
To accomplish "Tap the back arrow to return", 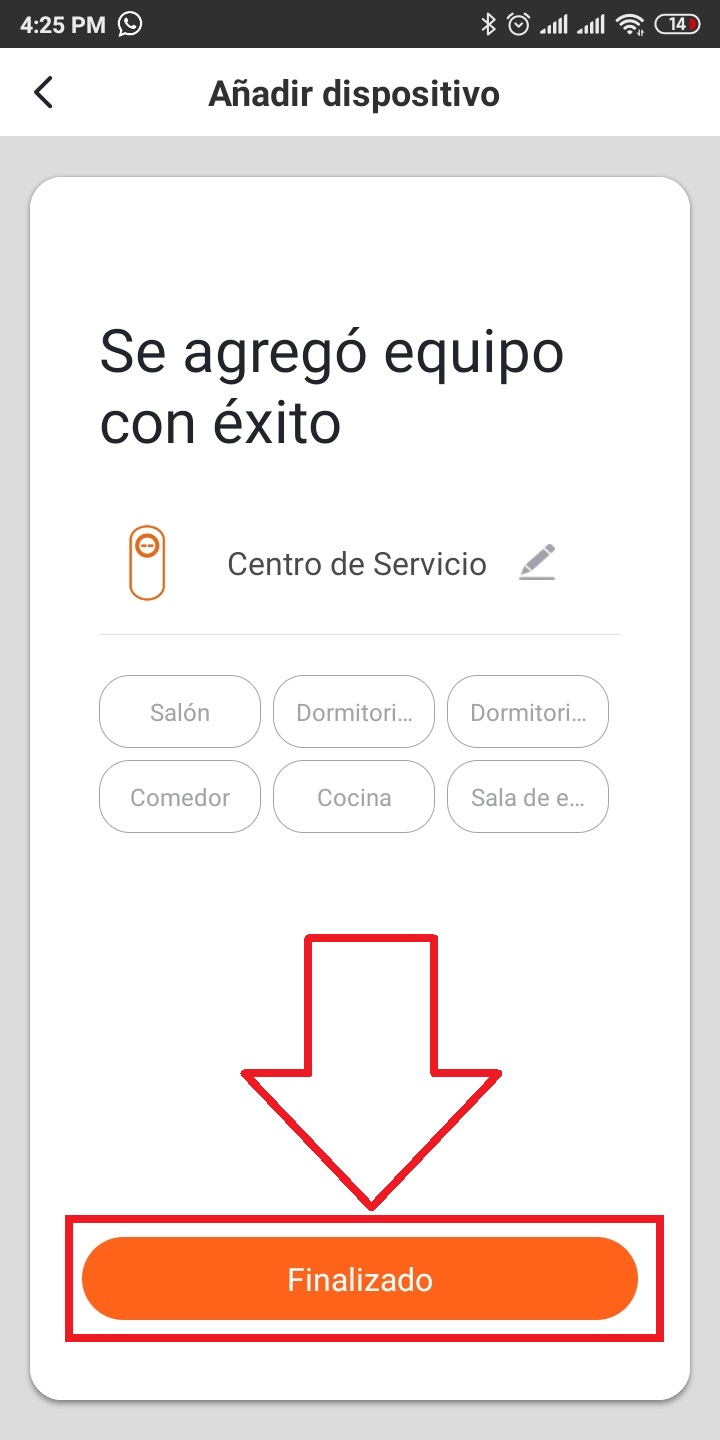I will [42, 92].
